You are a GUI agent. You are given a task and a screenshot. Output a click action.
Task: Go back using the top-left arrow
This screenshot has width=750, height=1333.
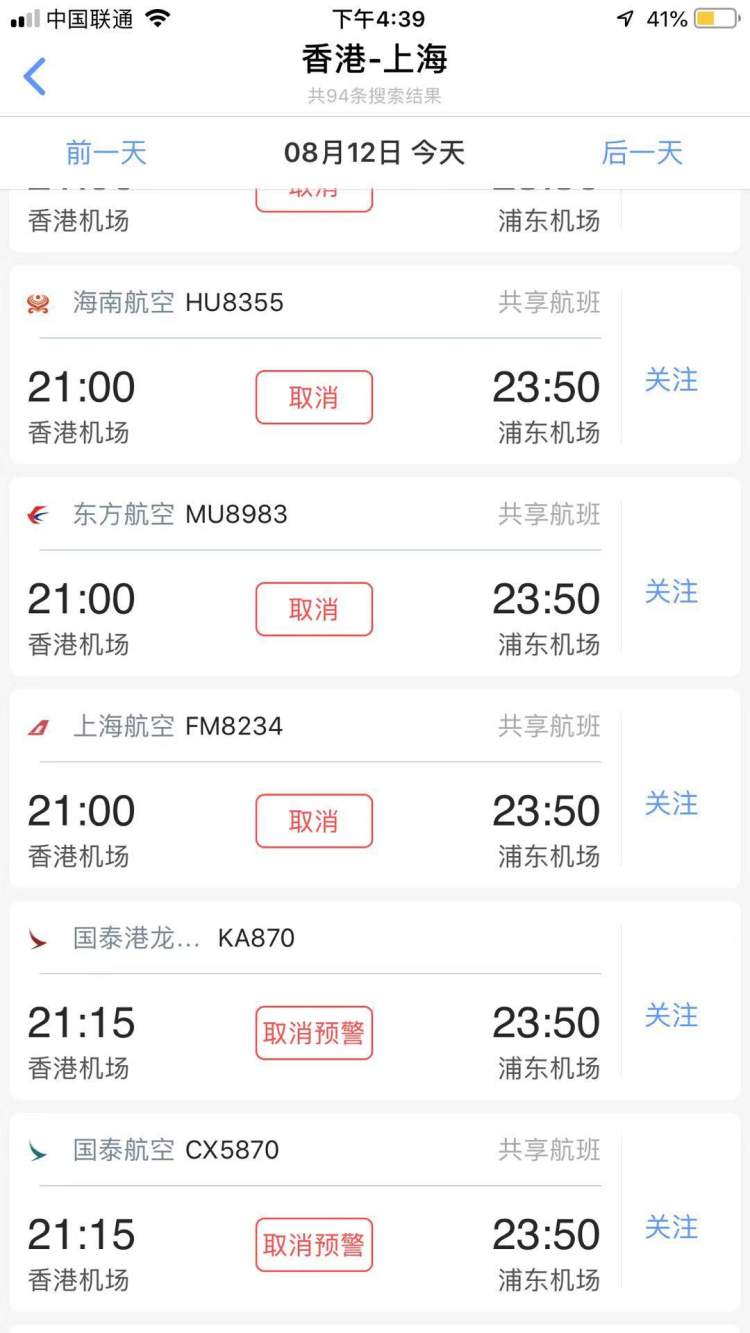click(x=35, y=77)
